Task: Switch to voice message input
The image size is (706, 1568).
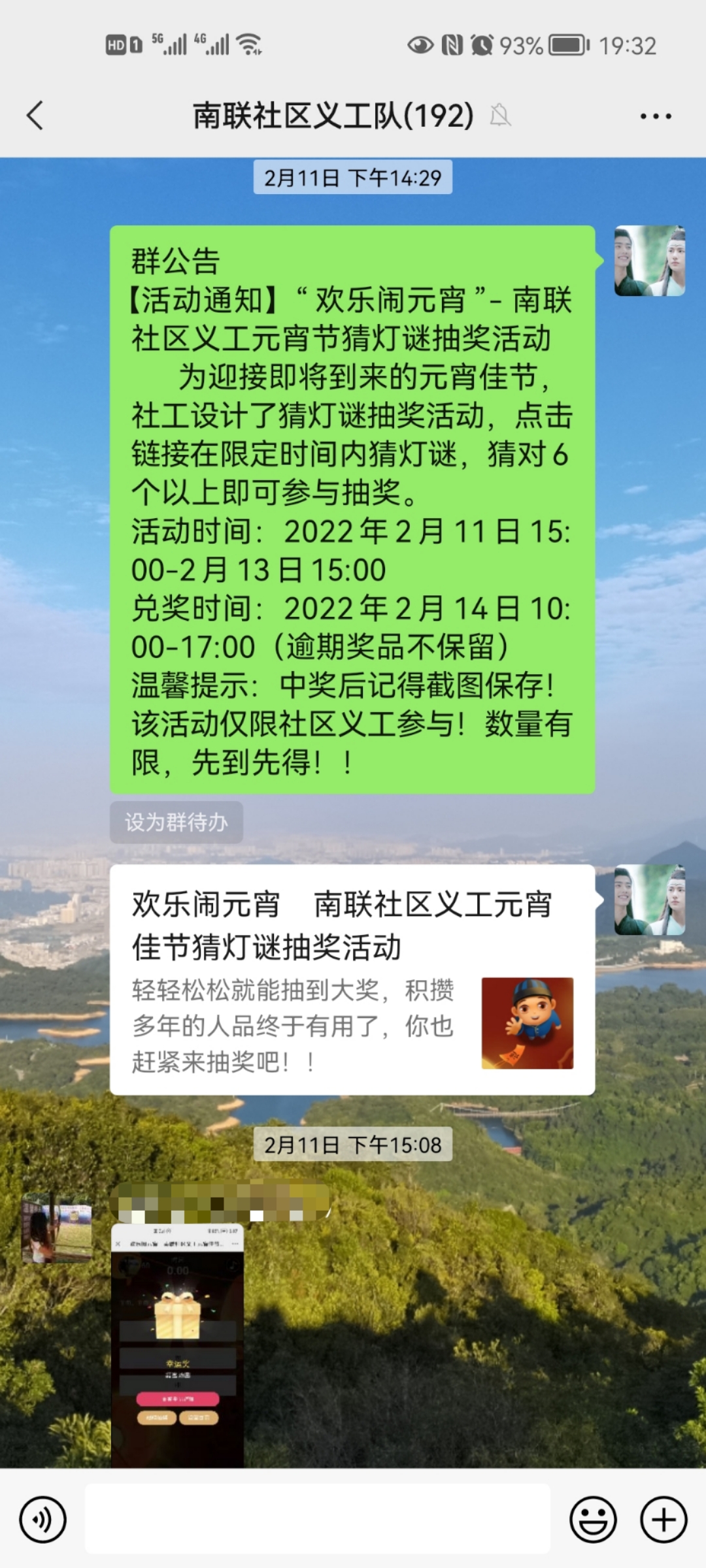Action: click(x=43, y=1520)
